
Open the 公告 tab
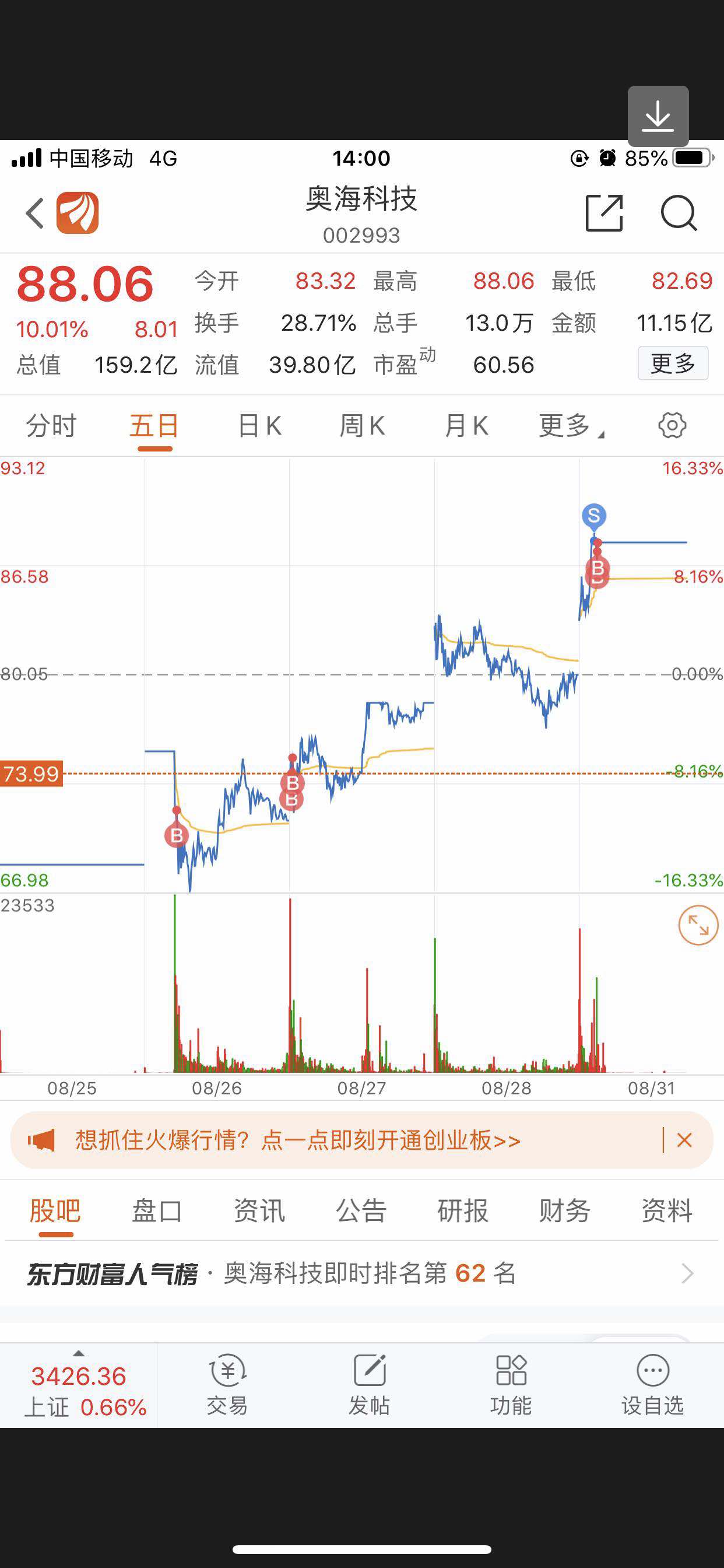tap(361, 1210)
